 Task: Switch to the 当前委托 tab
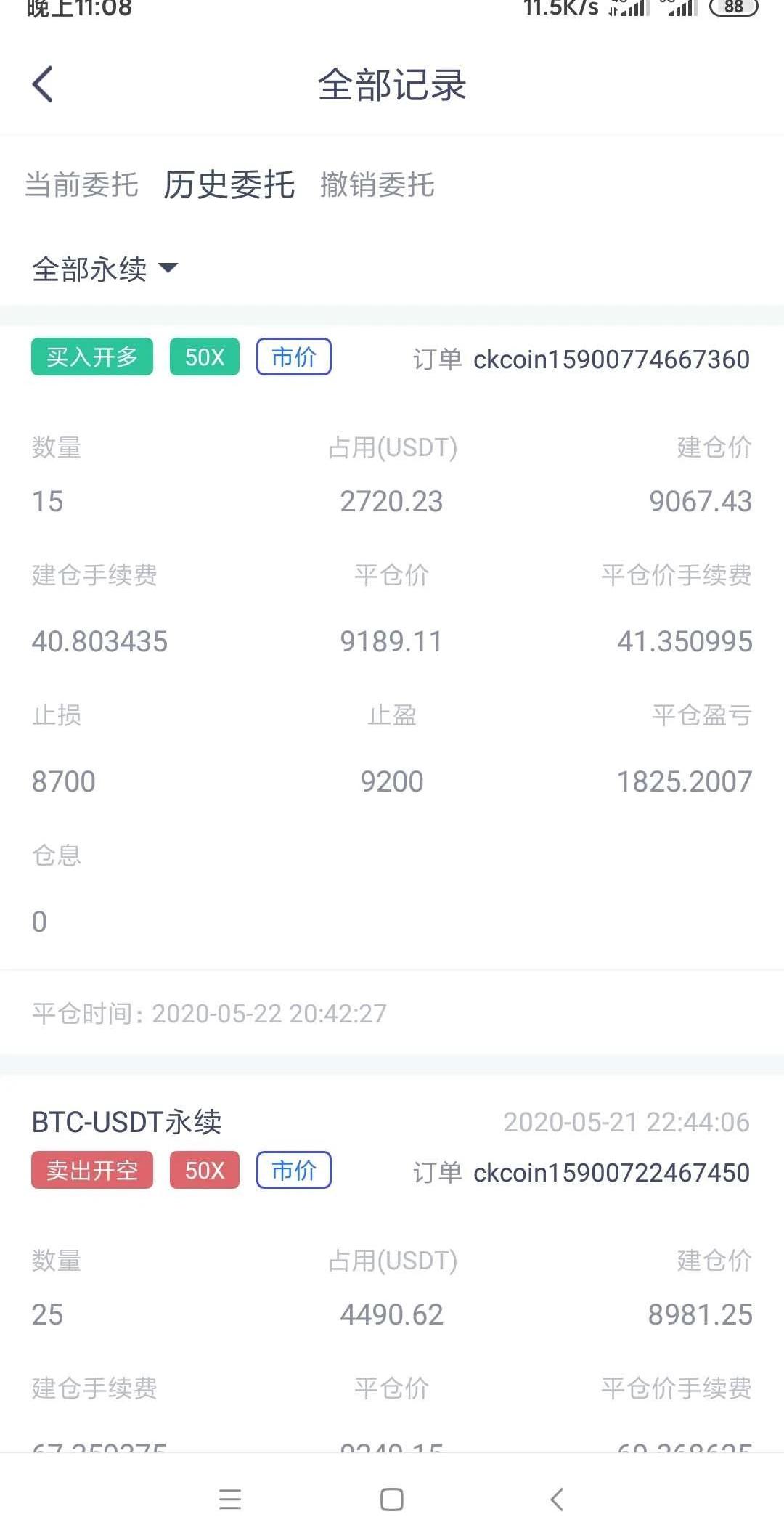click(81, 184)
